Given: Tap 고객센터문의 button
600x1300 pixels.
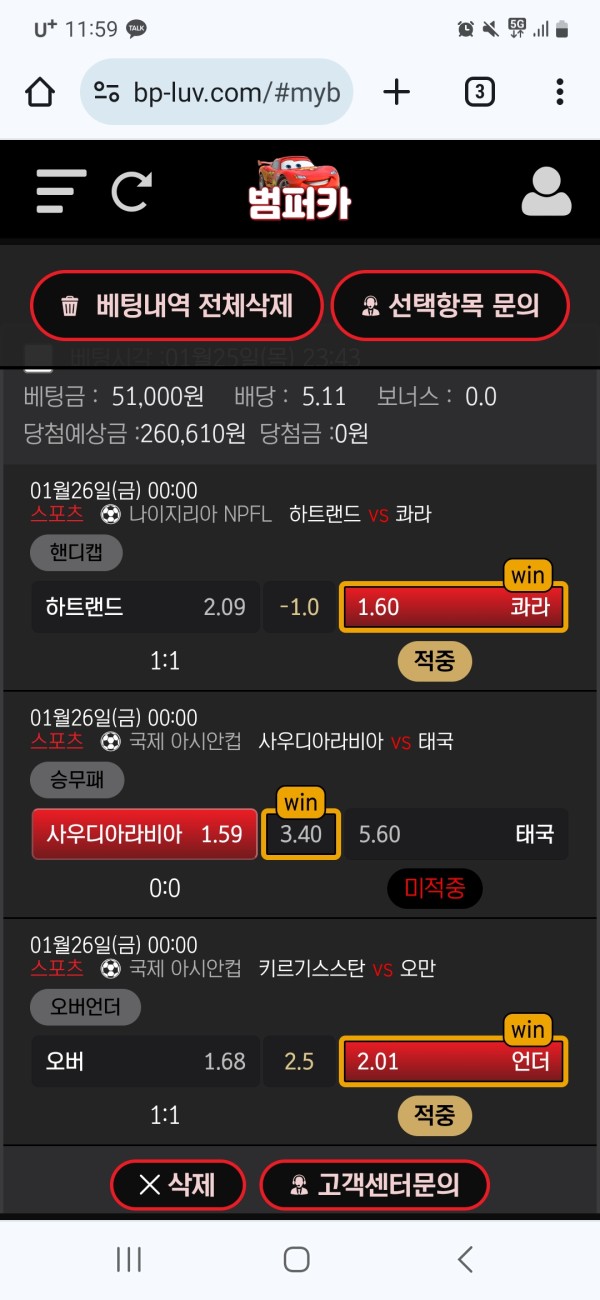Looking at the screenshot, I should (x=374, y=1185).
